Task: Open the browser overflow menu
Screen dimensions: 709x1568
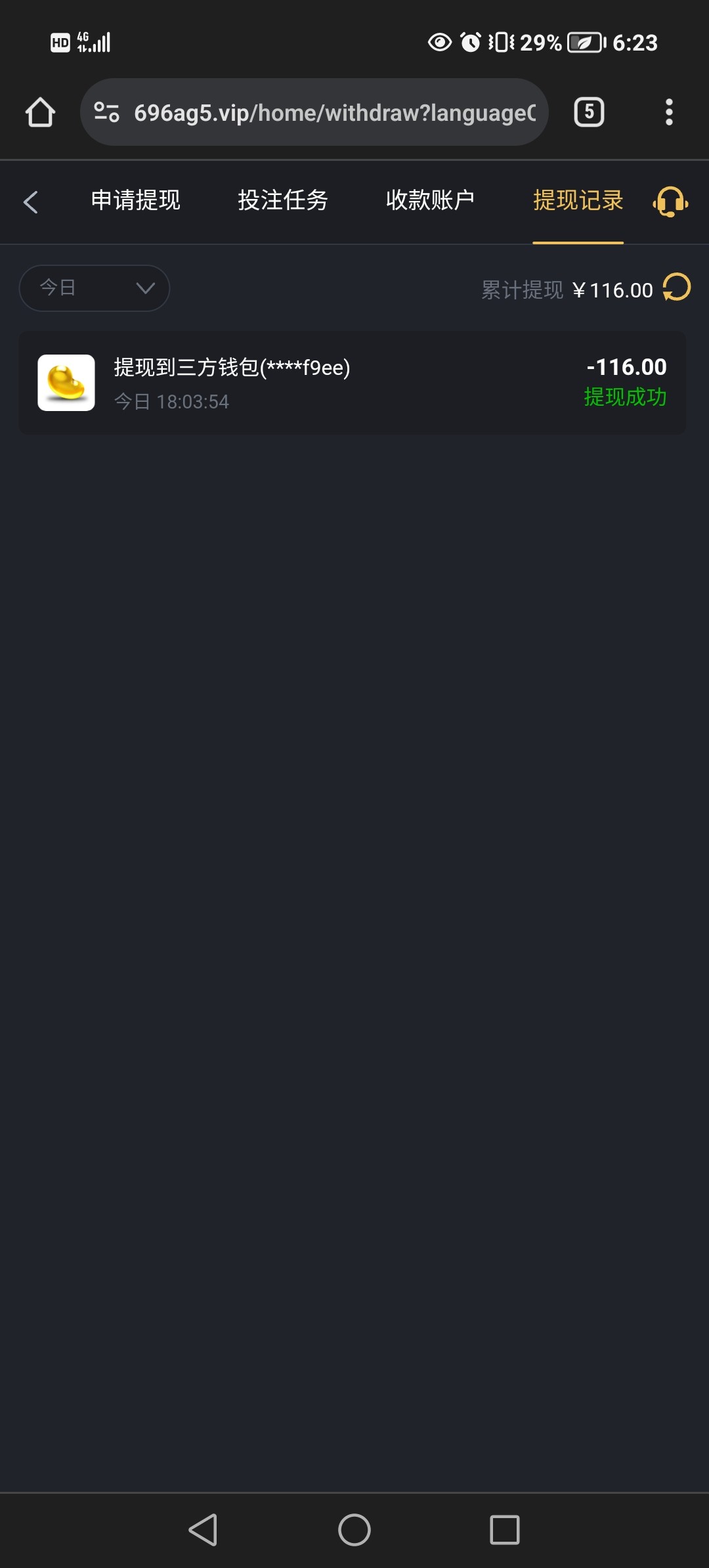Action: [669, 112]
